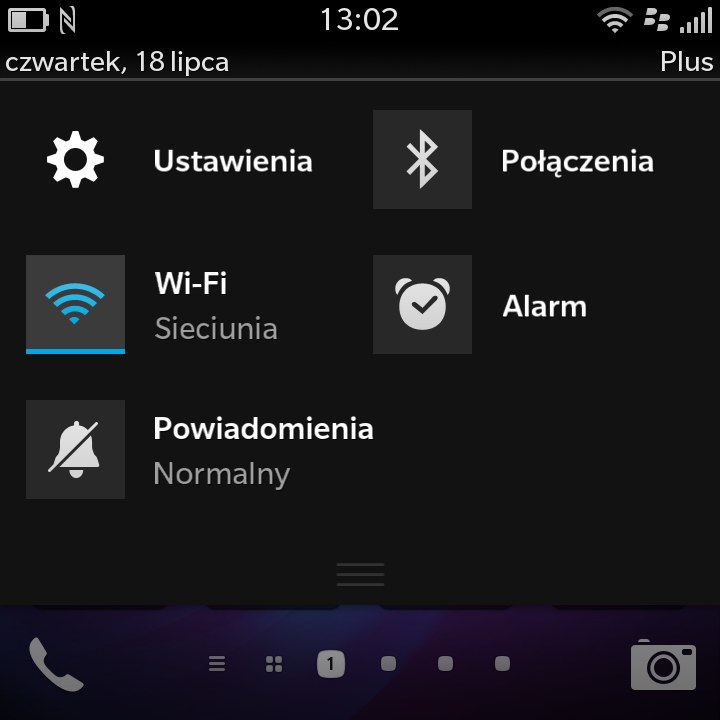Toggle silent notifications bell
The image size is (720, 720).
tap(75, 449)
